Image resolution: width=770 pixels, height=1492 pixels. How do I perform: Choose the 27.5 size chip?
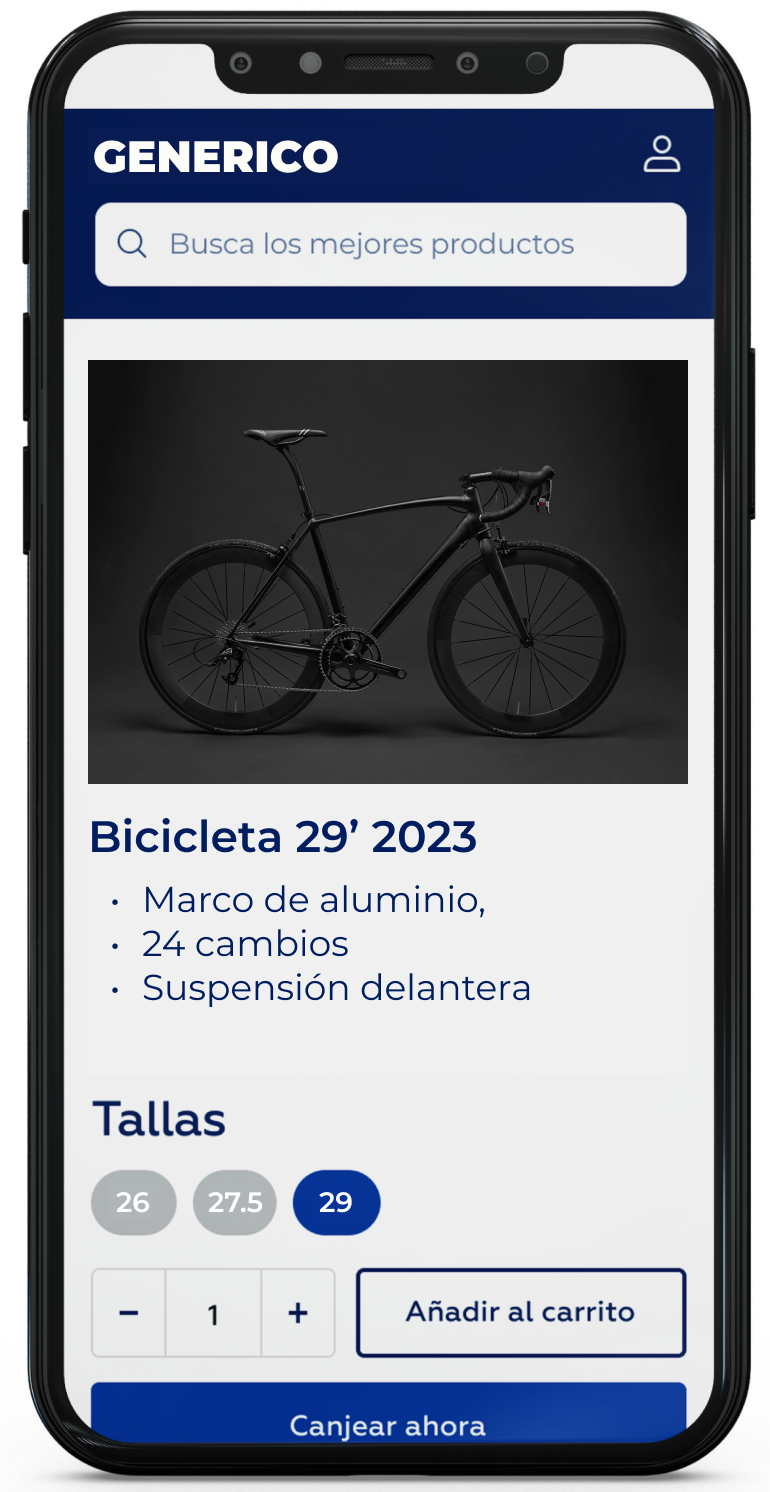(235, 1202)
